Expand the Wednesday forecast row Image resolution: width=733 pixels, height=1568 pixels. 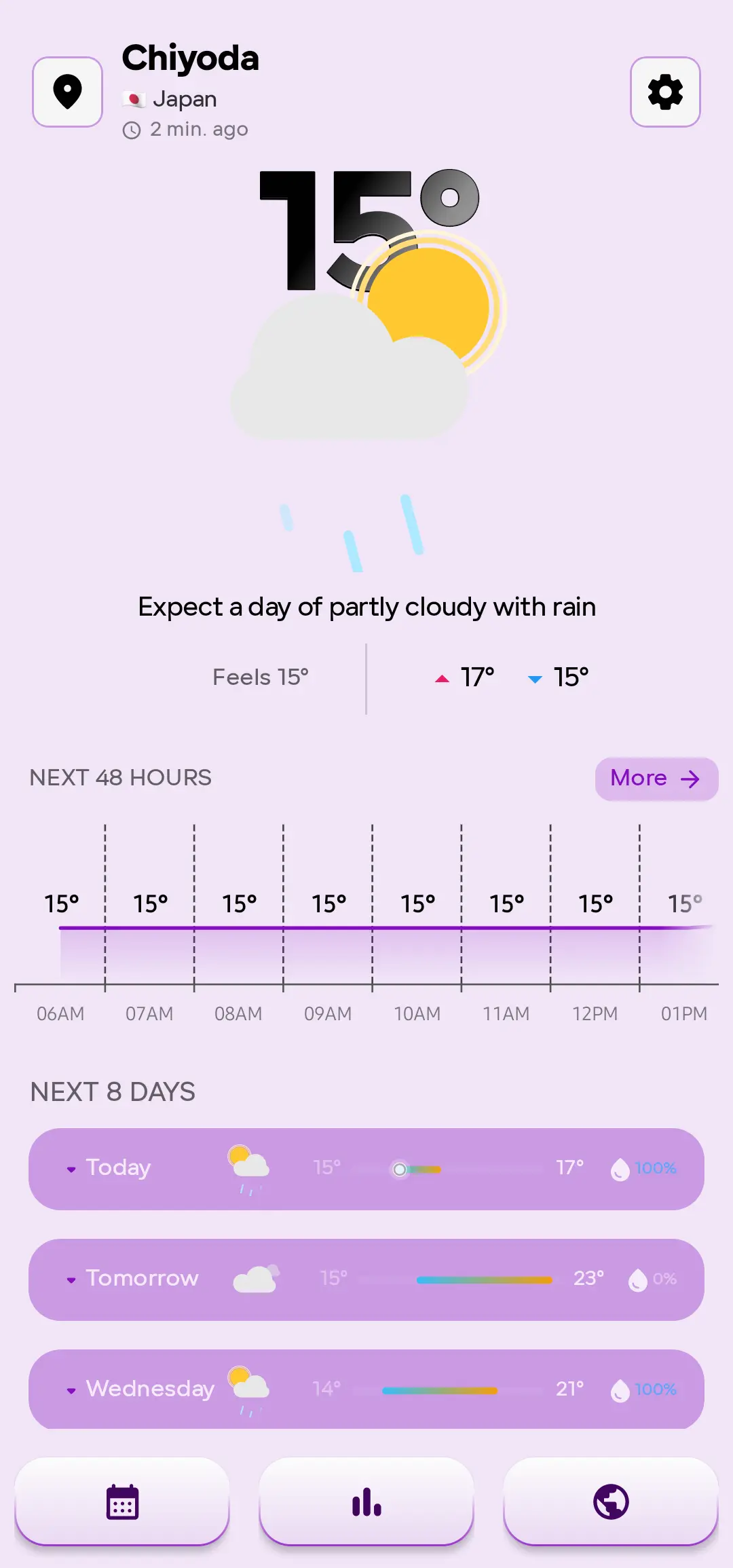(71, 1389)
